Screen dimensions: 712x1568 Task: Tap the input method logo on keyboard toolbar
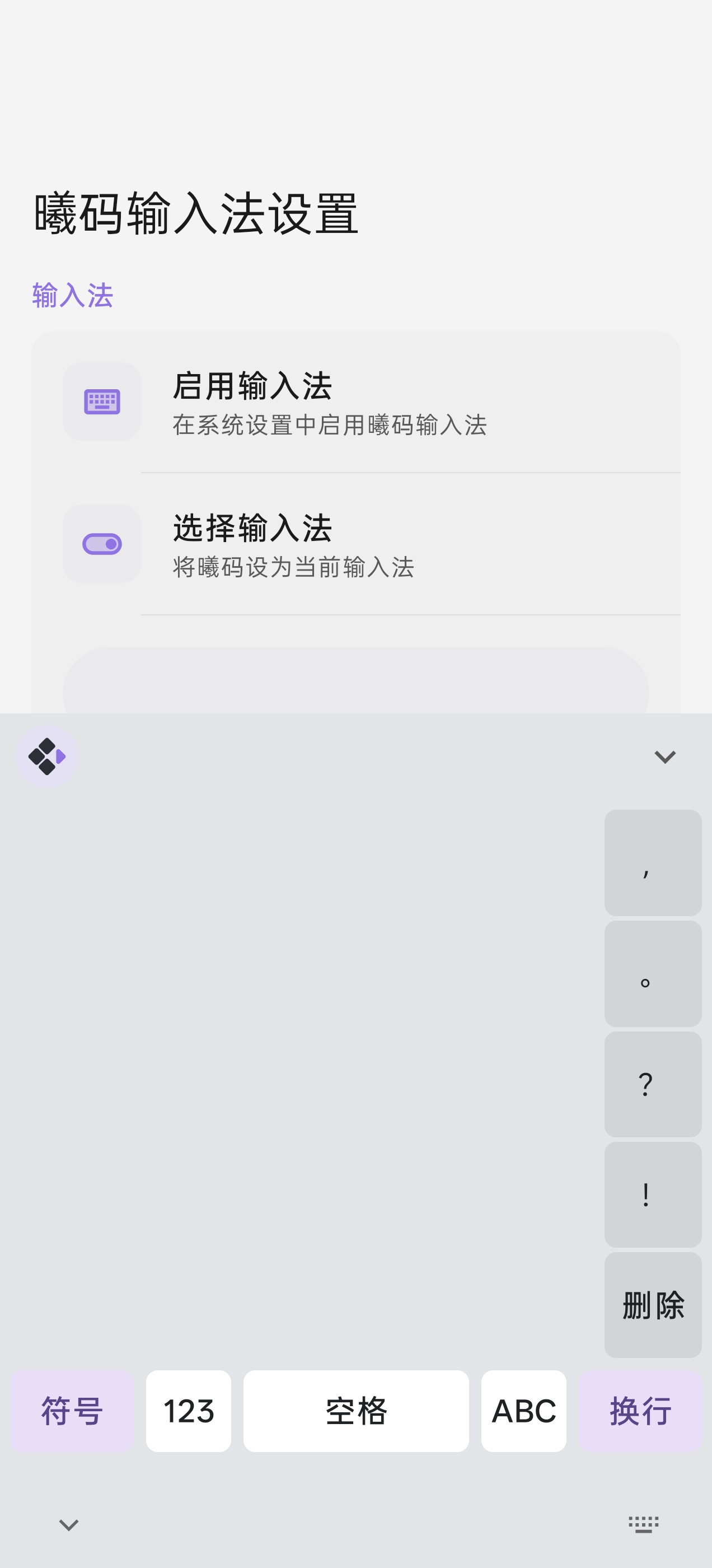coord(47,757)
